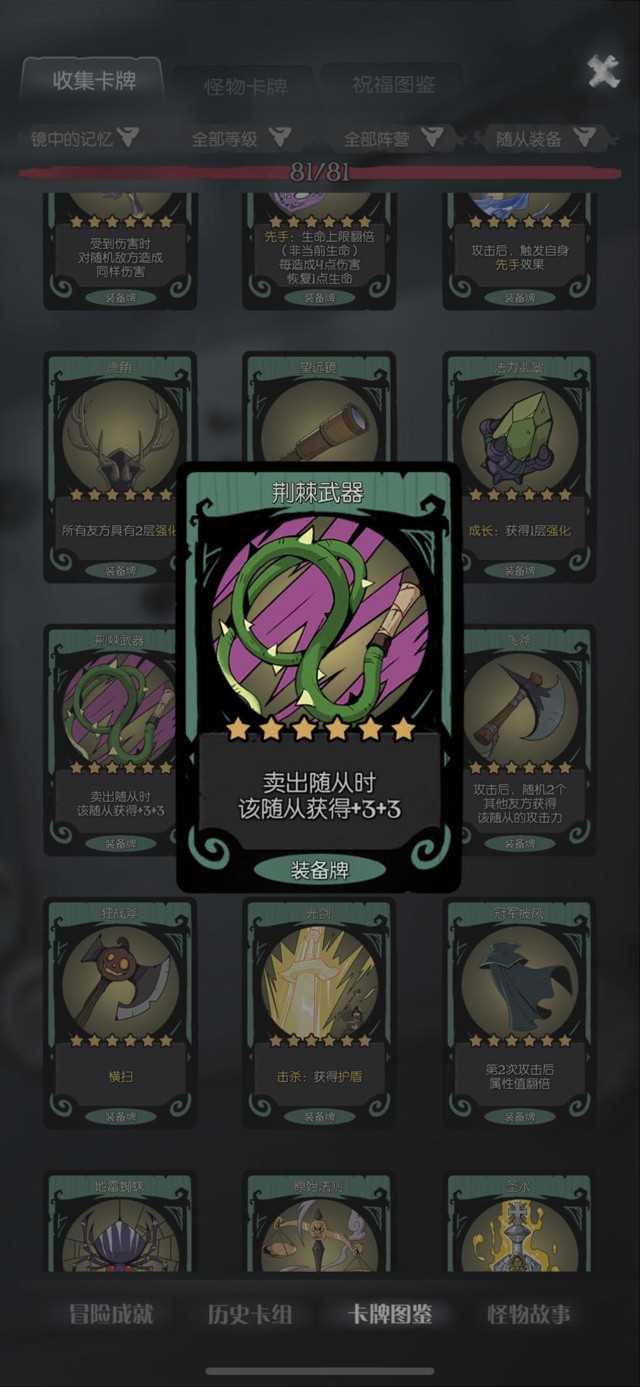Open the 镜中的记忆 filter dropdown

84,138
